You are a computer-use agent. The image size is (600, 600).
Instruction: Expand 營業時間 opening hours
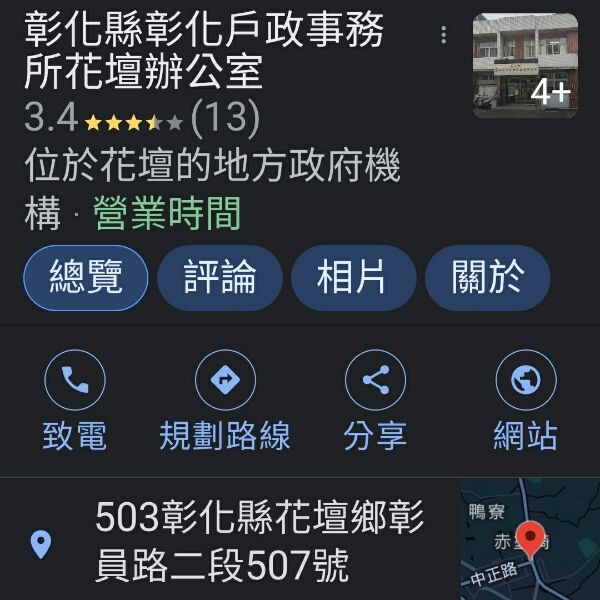tap(167, 213)
